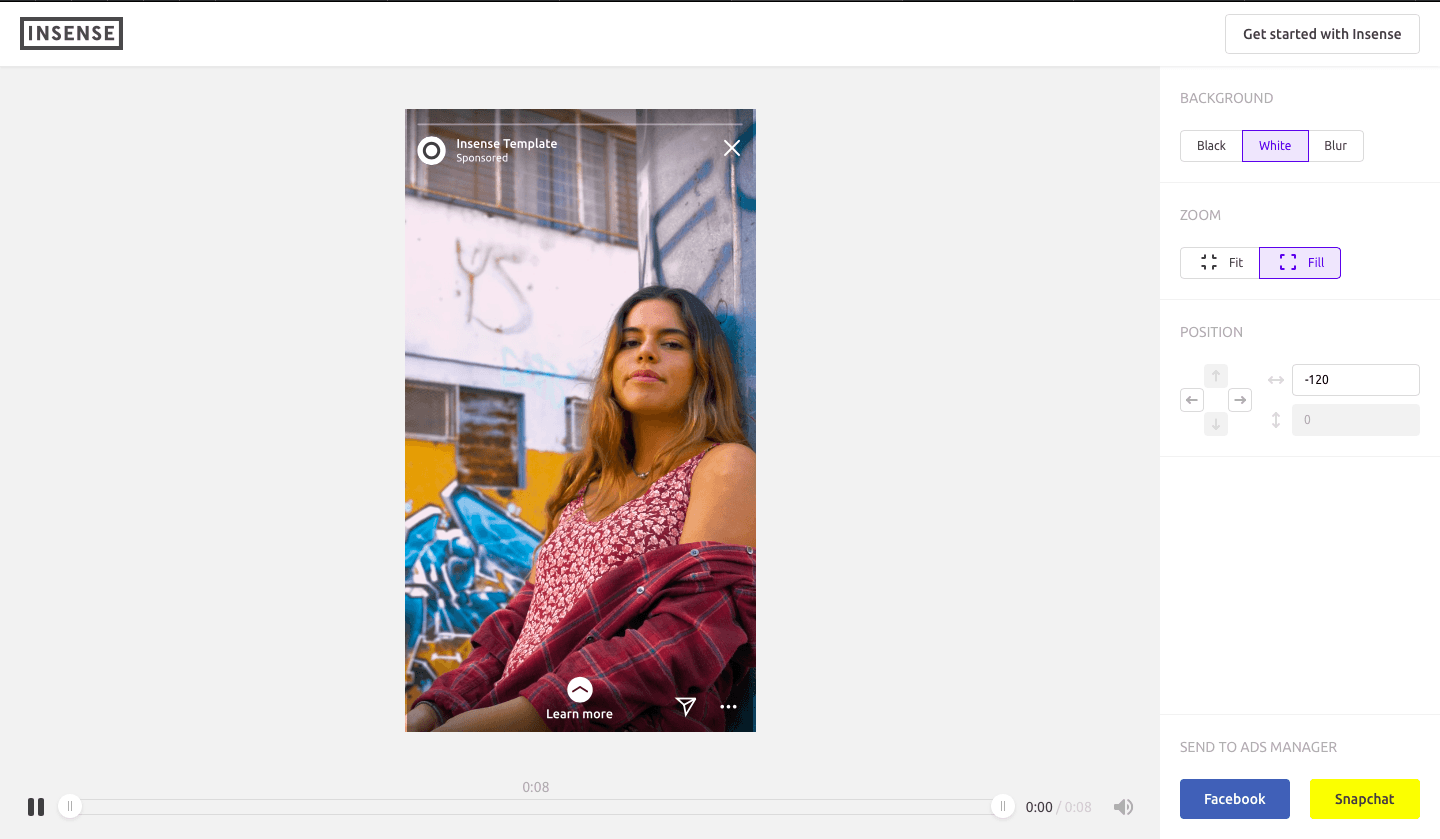The height and width of the screenshot is (839, 1440).
Task: Close the story preview with the X
Action: click(x=732, y=148)
